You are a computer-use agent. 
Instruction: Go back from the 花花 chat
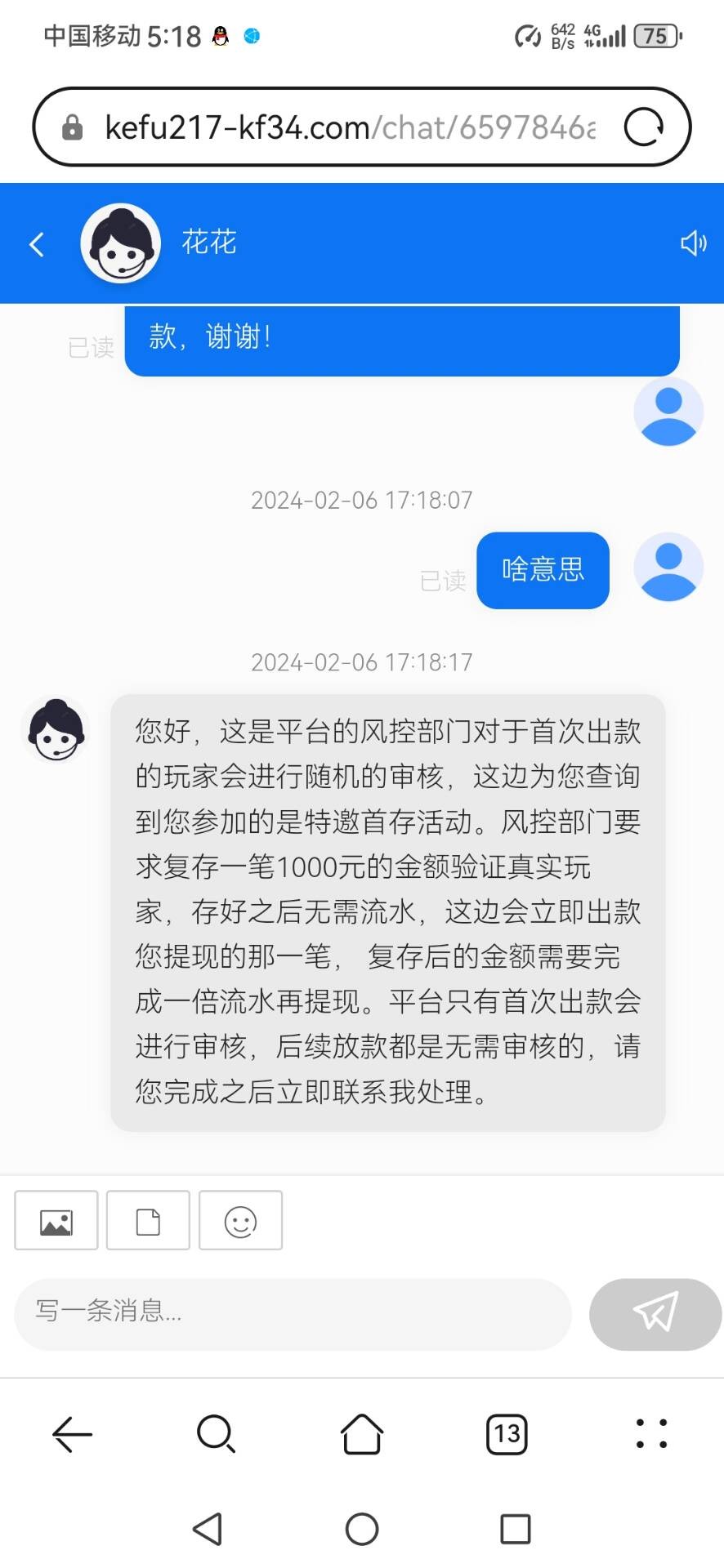37,244
